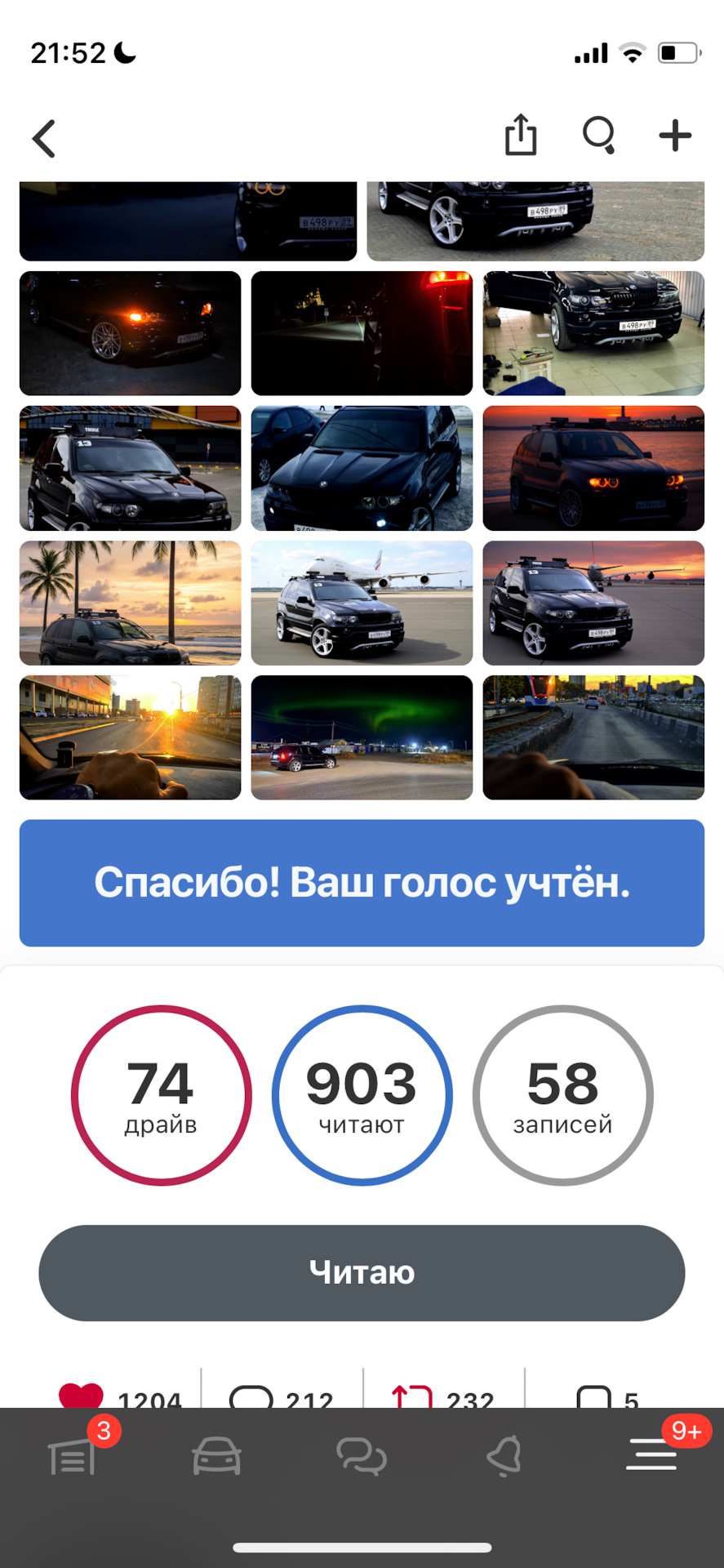View the red taillight night photo
This screenshot has height=1568, width=724.
[362, 333]
